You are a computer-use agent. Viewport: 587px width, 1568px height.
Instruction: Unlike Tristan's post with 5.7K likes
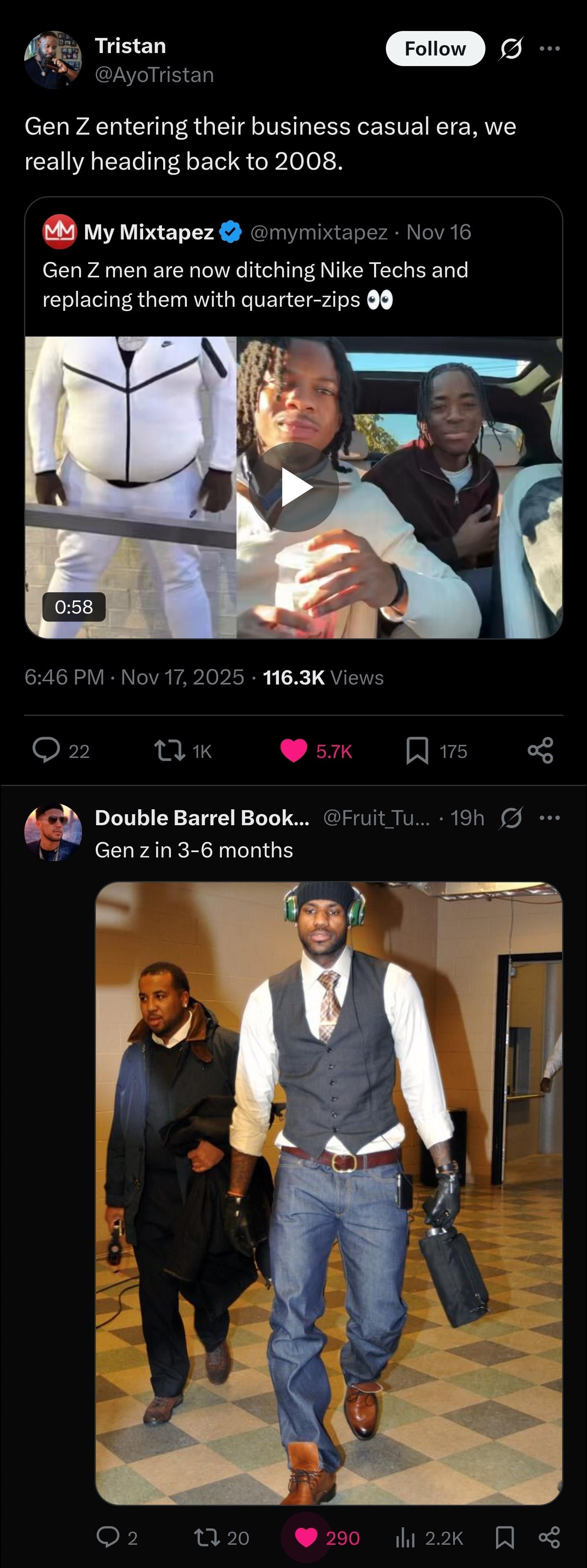click(294, 750)
